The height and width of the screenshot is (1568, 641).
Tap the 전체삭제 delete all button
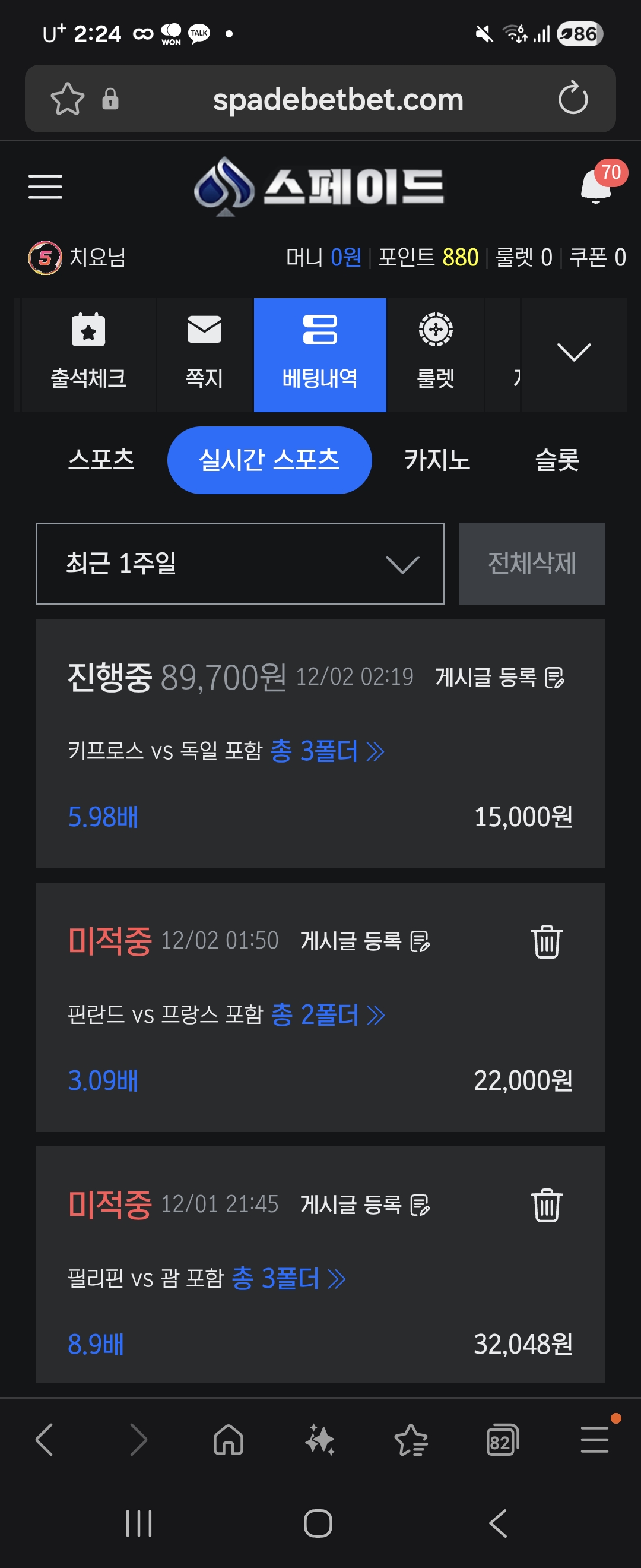coord(532,564)
